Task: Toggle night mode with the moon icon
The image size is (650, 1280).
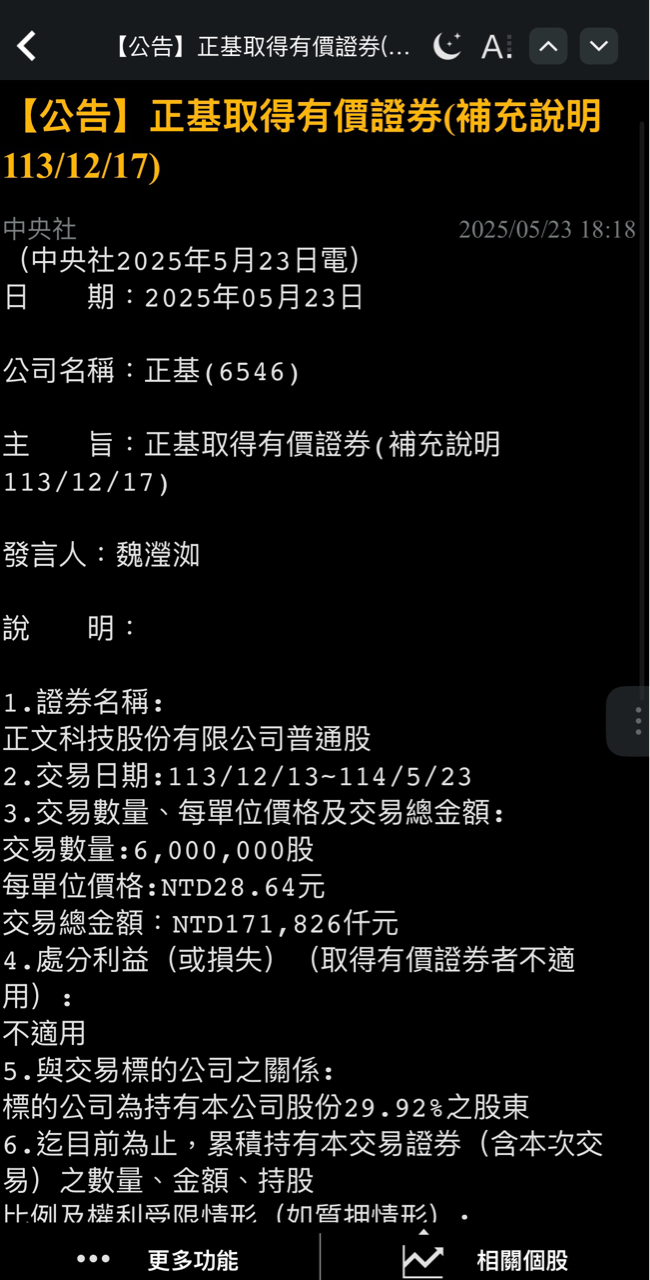Action: [x=447, y=46]
